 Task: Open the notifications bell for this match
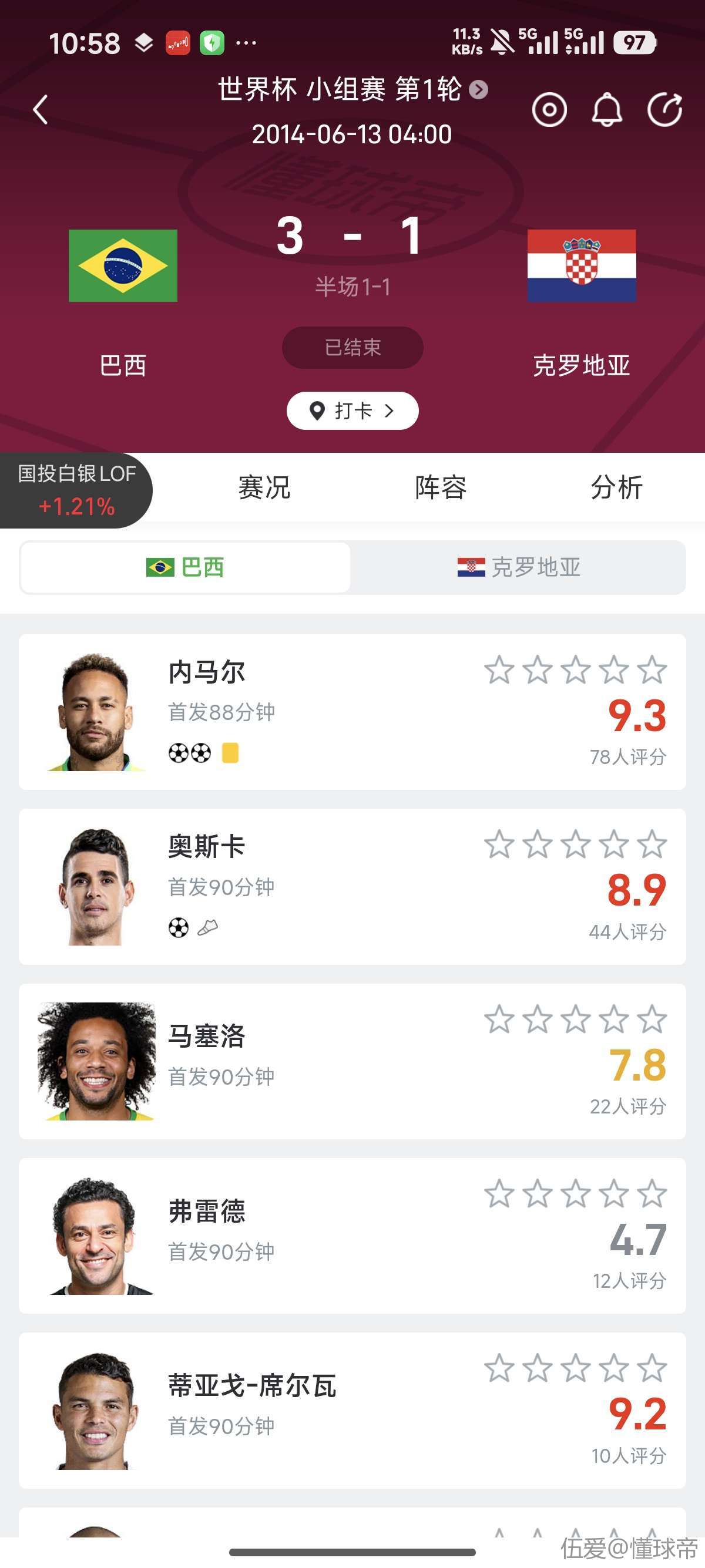click(x=606, y=110)
